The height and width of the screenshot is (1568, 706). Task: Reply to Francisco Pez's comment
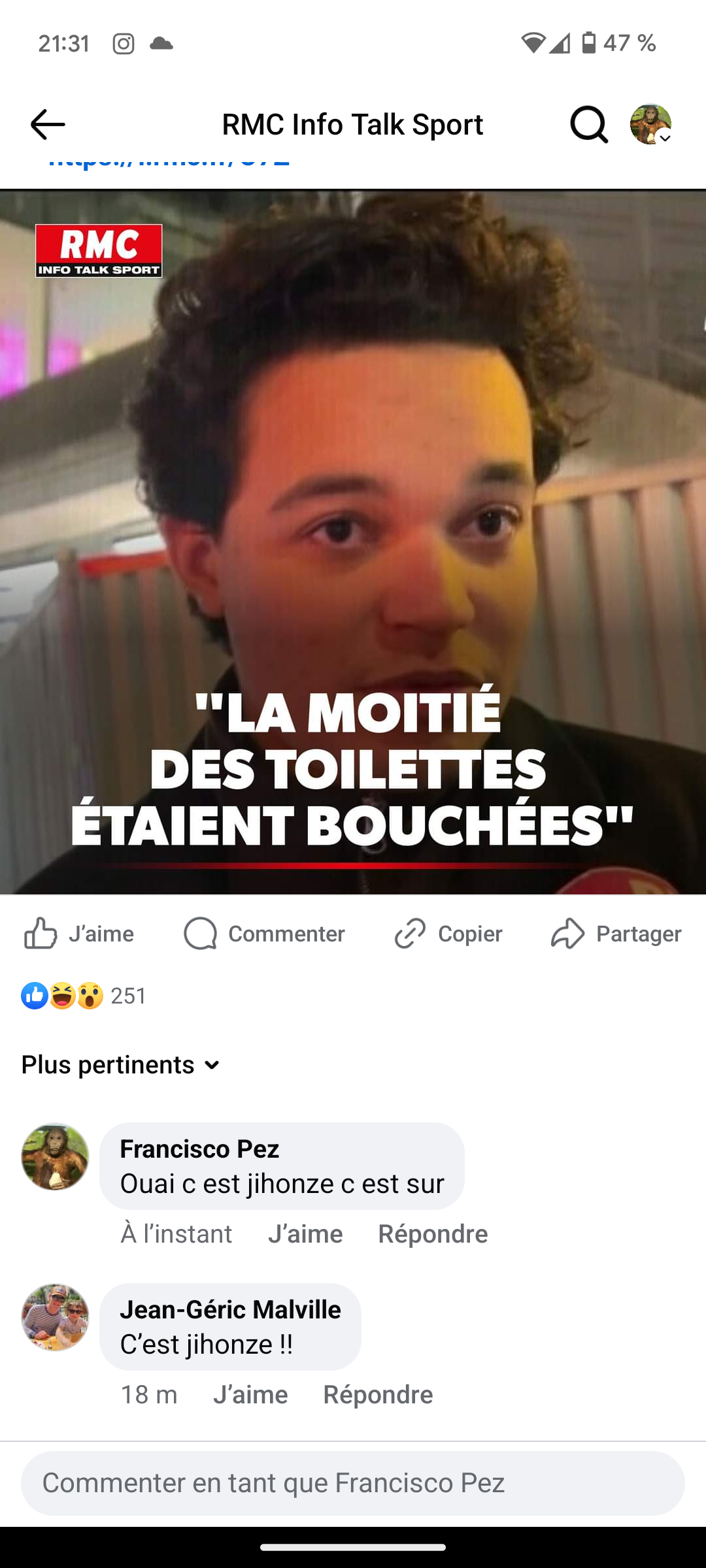click(433, 1233)
